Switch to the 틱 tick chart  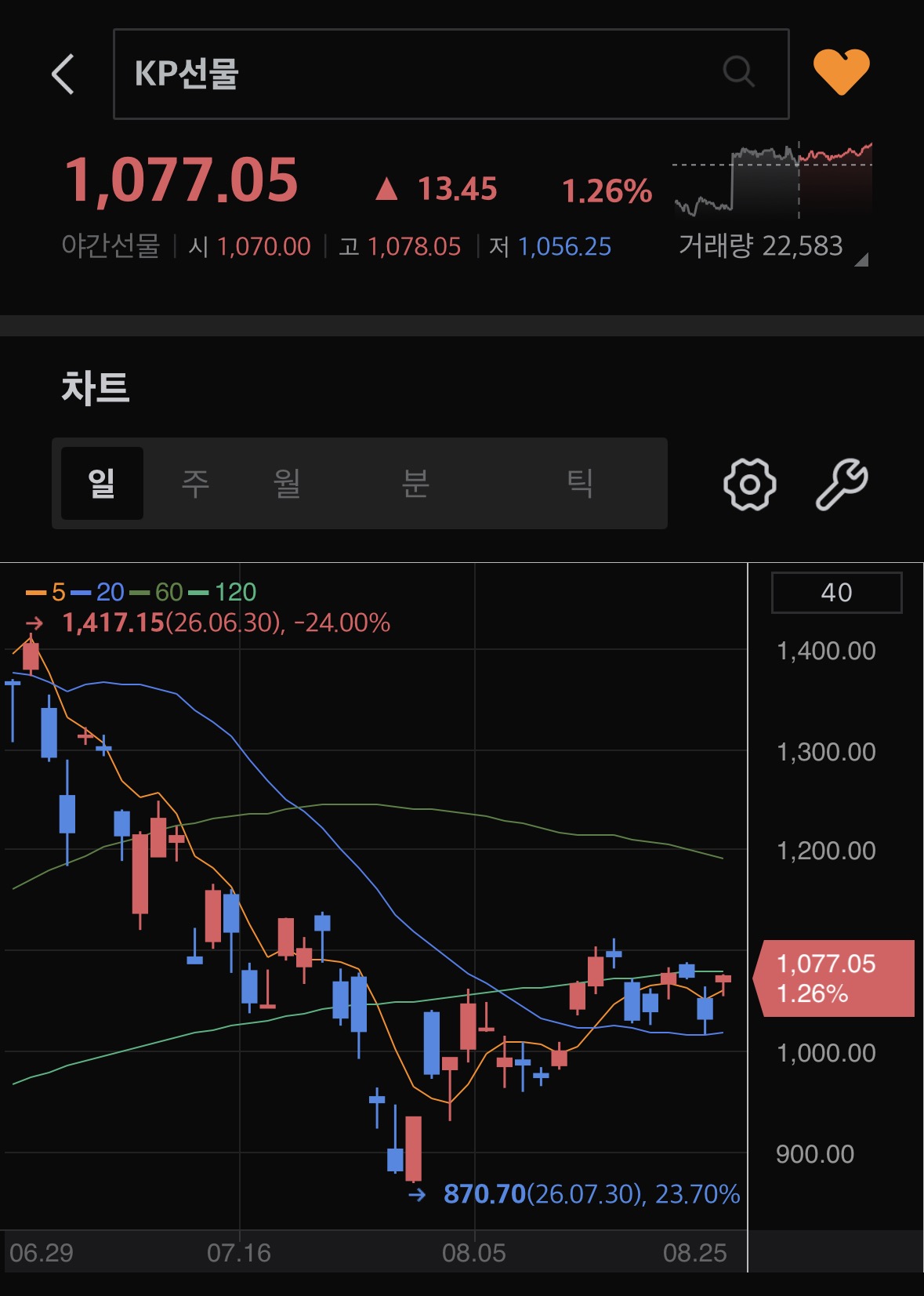[x=580, y=483]
